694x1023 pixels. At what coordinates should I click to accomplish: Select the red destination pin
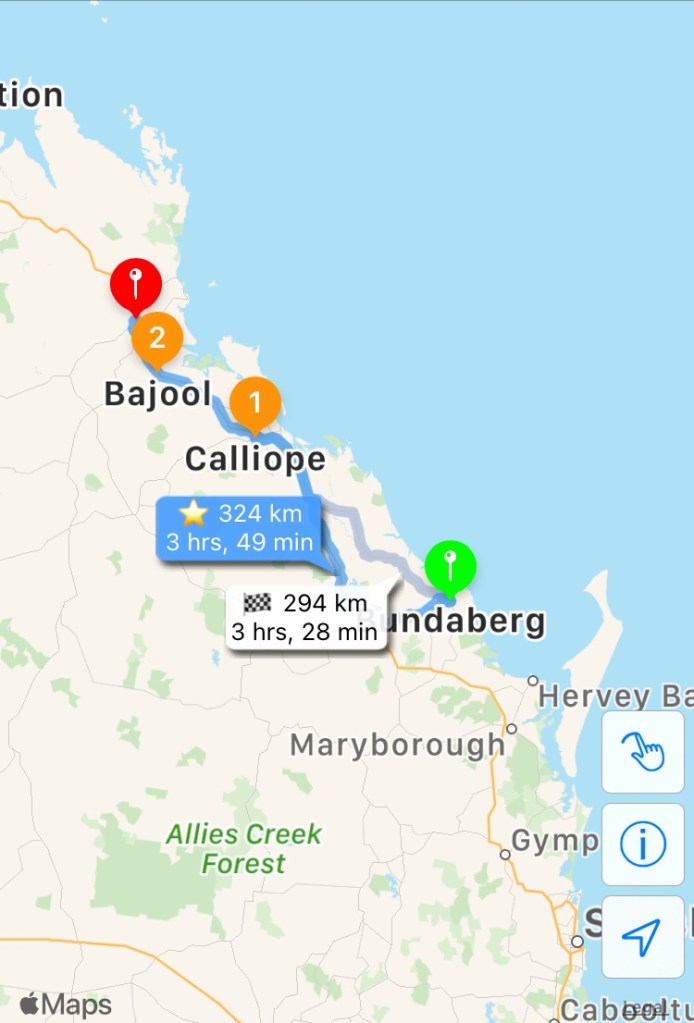[x=136, y=284]
